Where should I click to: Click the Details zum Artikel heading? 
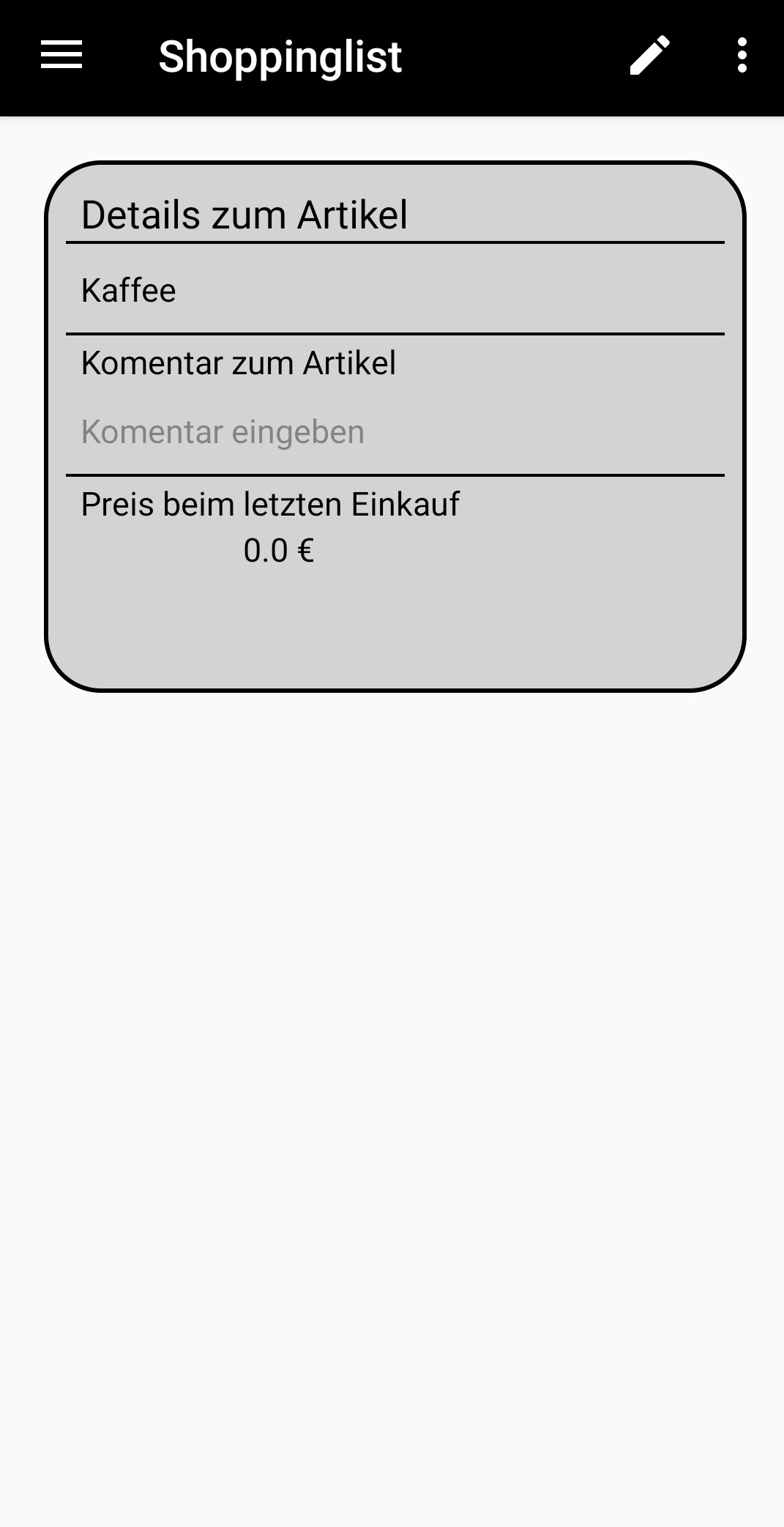[245, 215]
